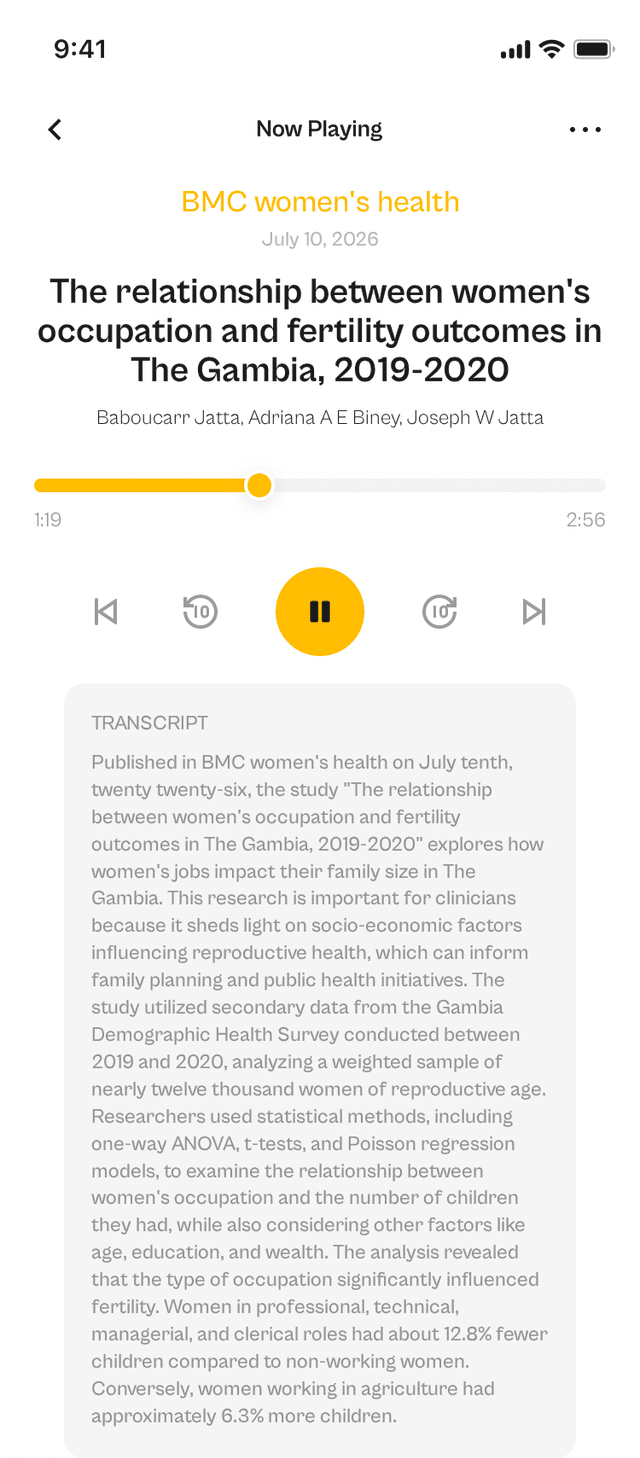Viewport: 640px width, 1458px height.
Task: Skip to the next track
Action: [x=534, y=611]
